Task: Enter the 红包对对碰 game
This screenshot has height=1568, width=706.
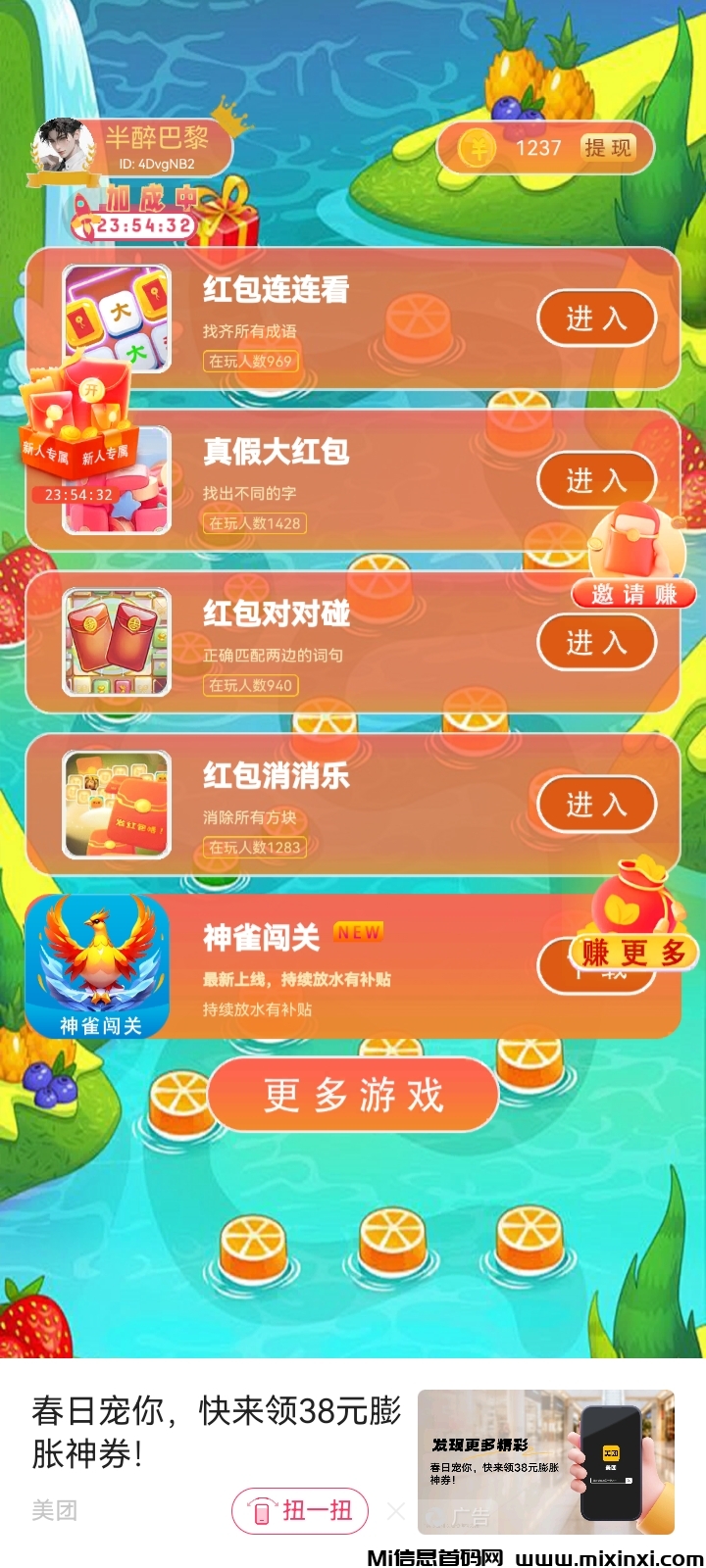Action: coord(595,643)
